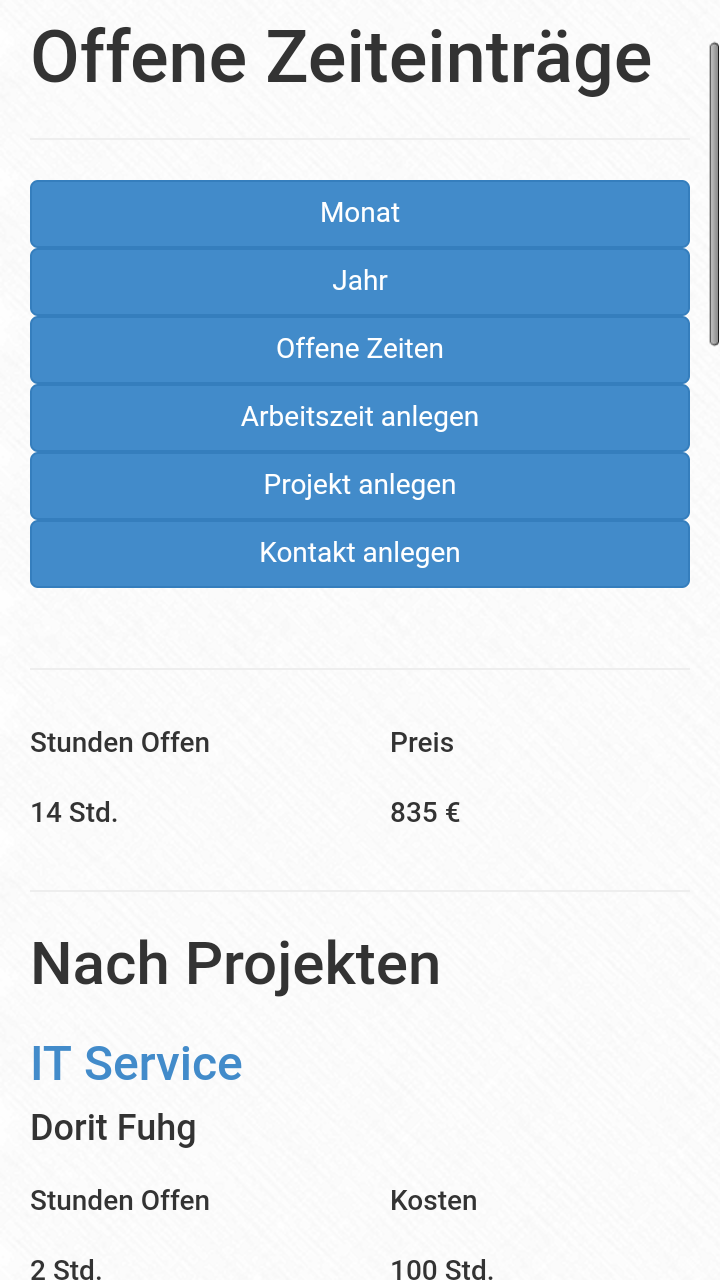Click the Stunden Offen column header

(x=119, y=742)
